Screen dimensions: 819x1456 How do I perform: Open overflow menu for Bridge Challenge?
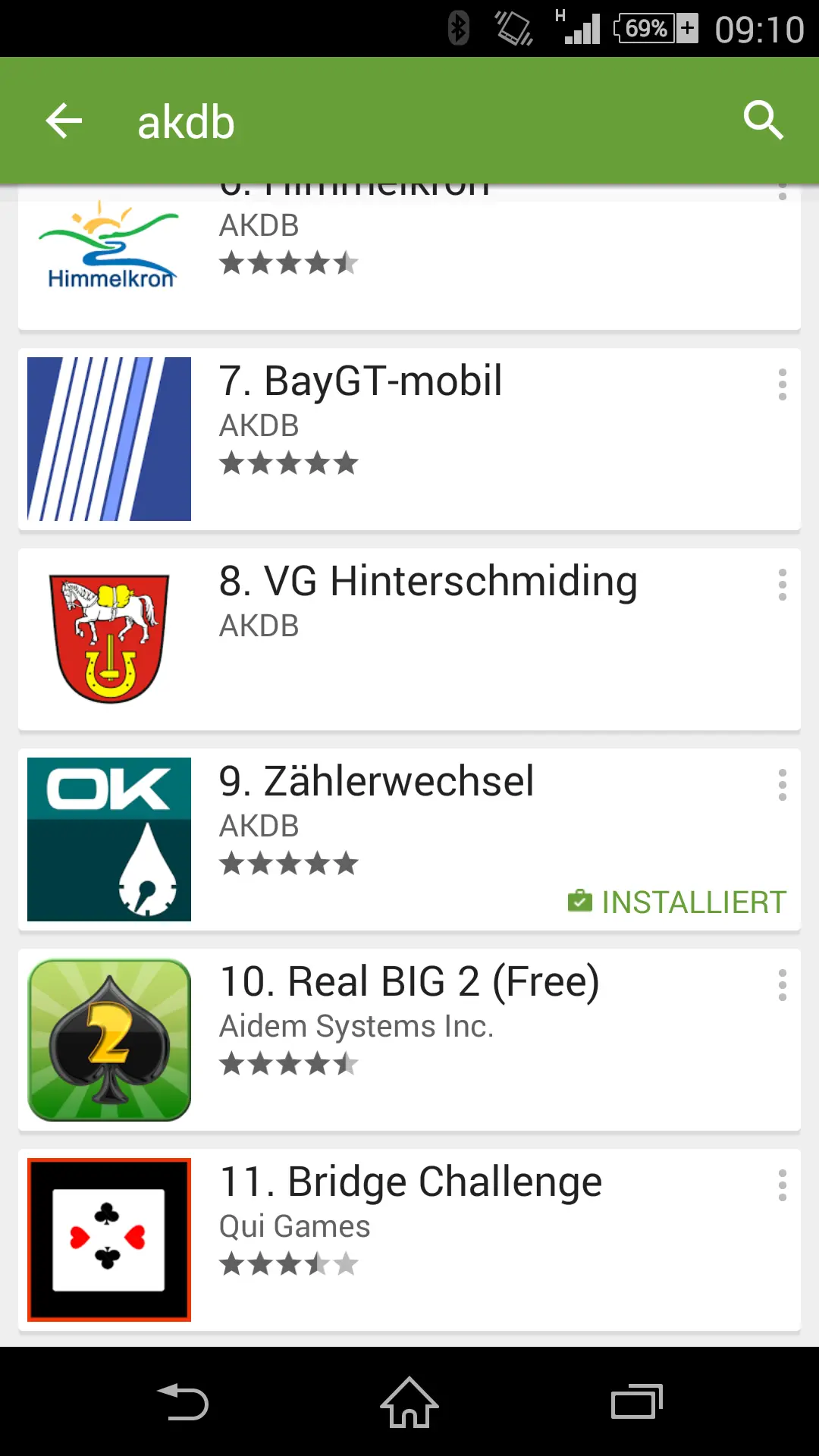pyautogui.click(x=782, y=1186)
